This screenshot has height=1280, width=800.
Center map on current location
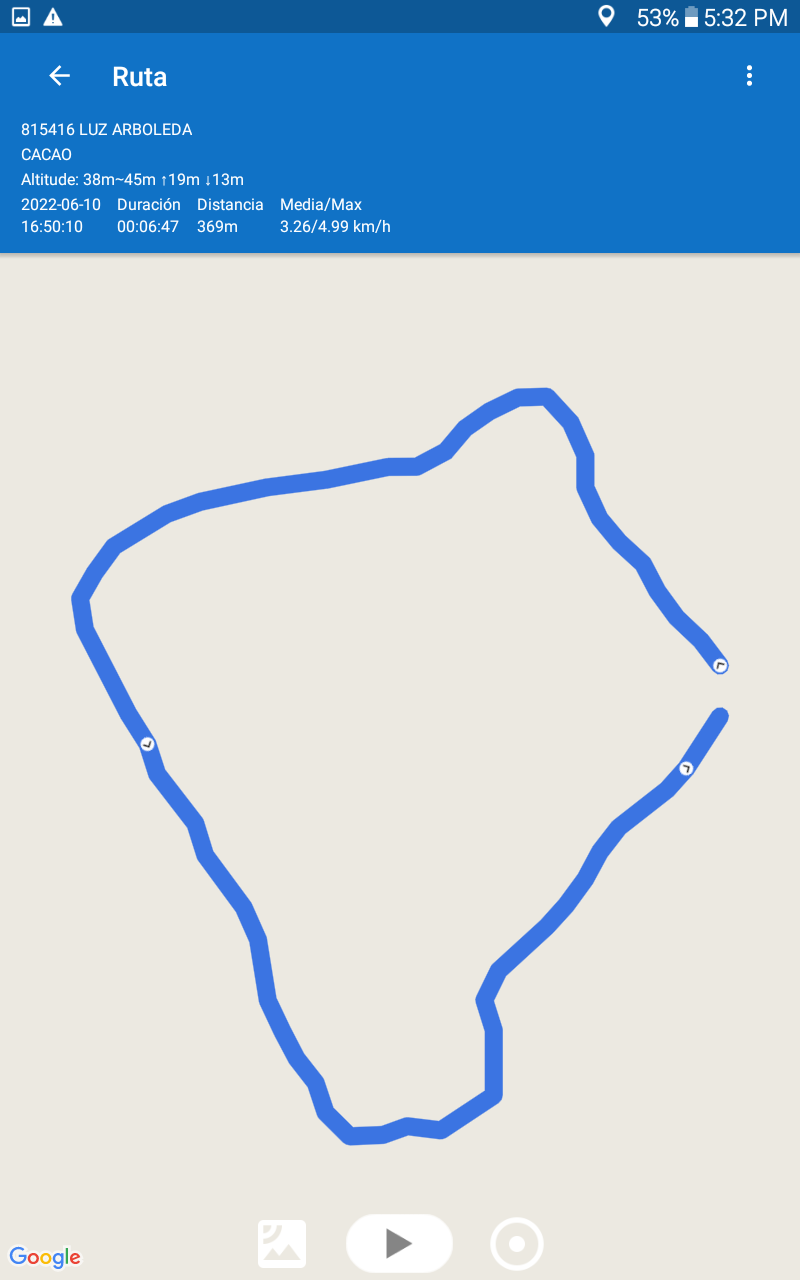pos(517,1244)
